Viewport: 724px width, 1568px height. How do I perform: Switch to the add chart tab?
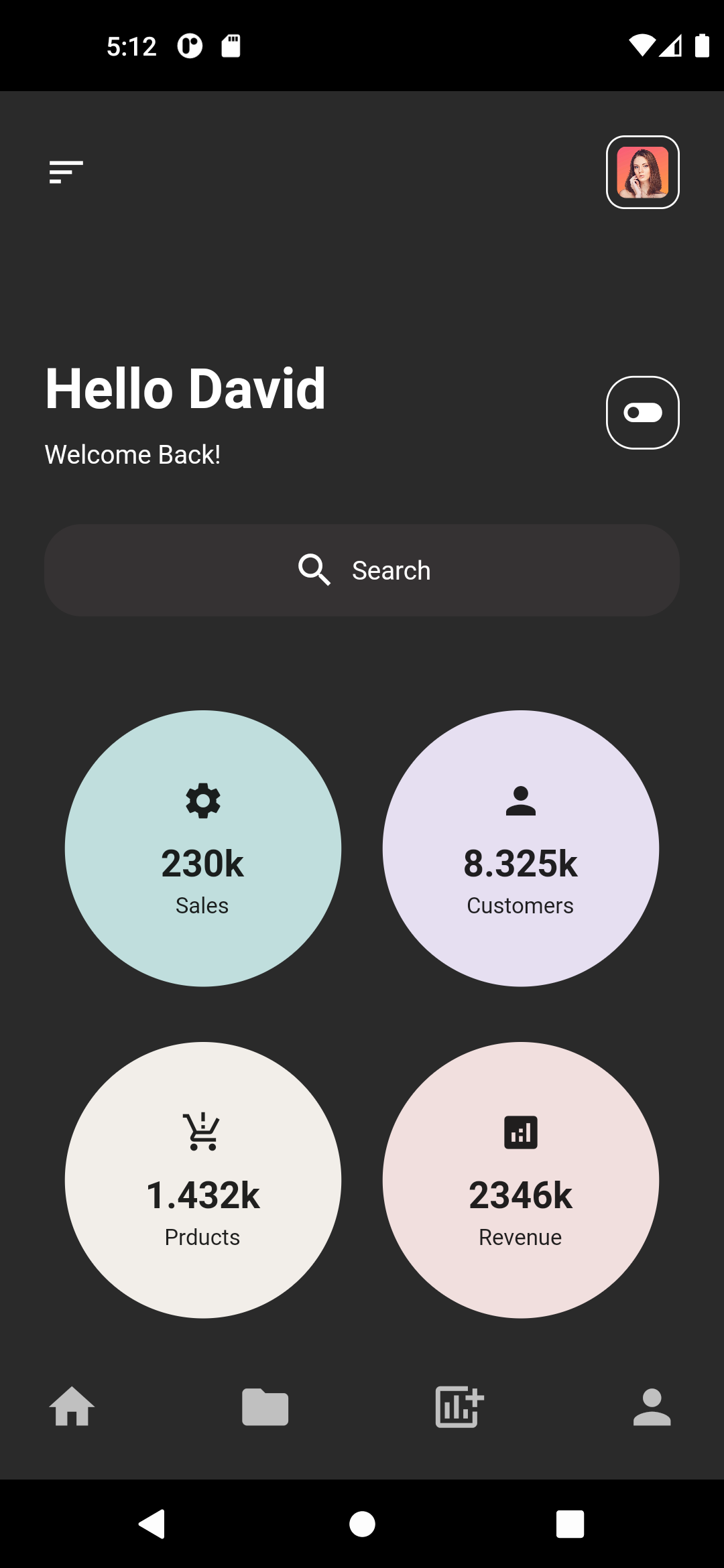point(459,1407)
